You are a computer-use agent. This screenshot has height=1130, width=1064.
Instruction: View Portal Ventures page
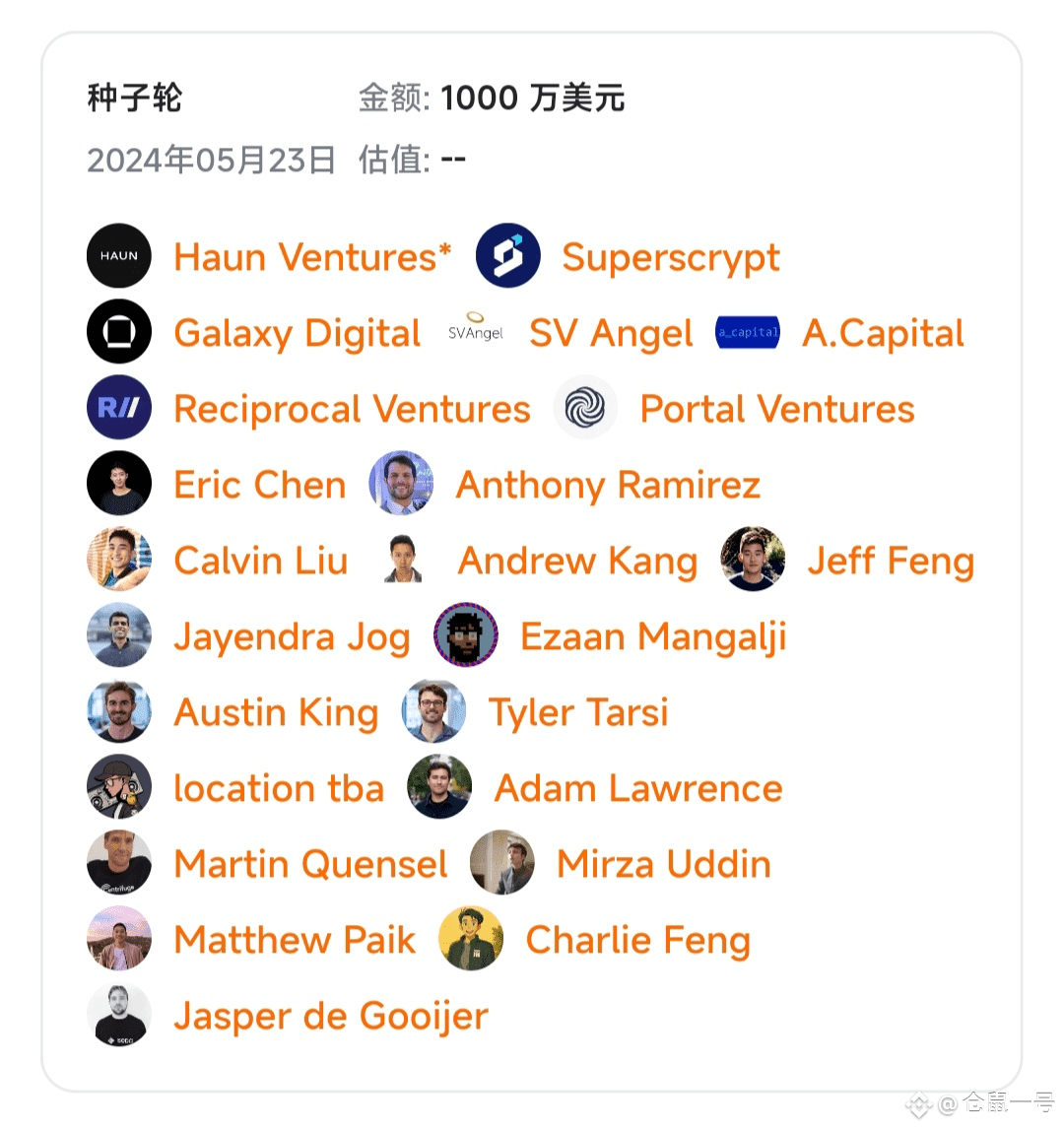[776, 409]
